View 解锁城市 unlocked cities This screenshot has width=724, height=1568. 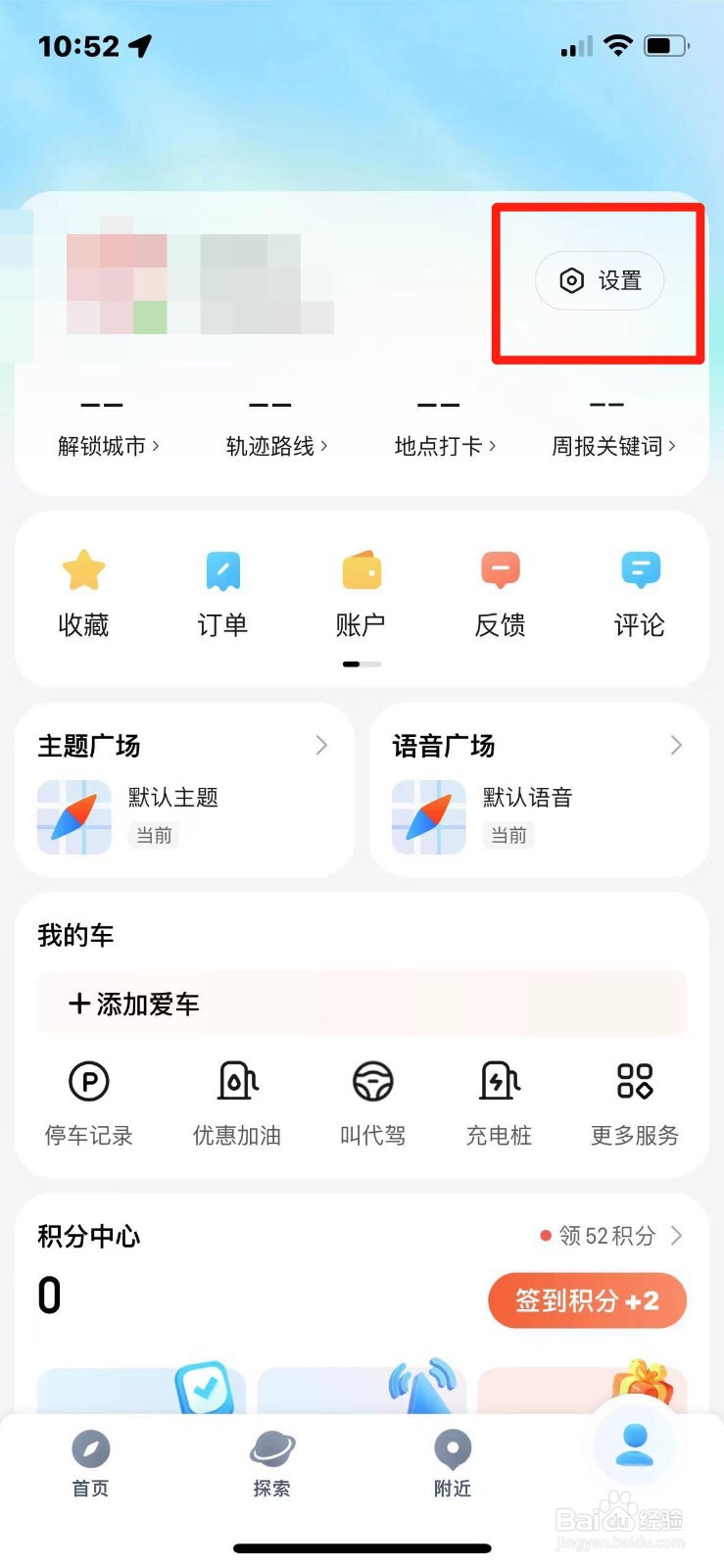coord(108,446)
